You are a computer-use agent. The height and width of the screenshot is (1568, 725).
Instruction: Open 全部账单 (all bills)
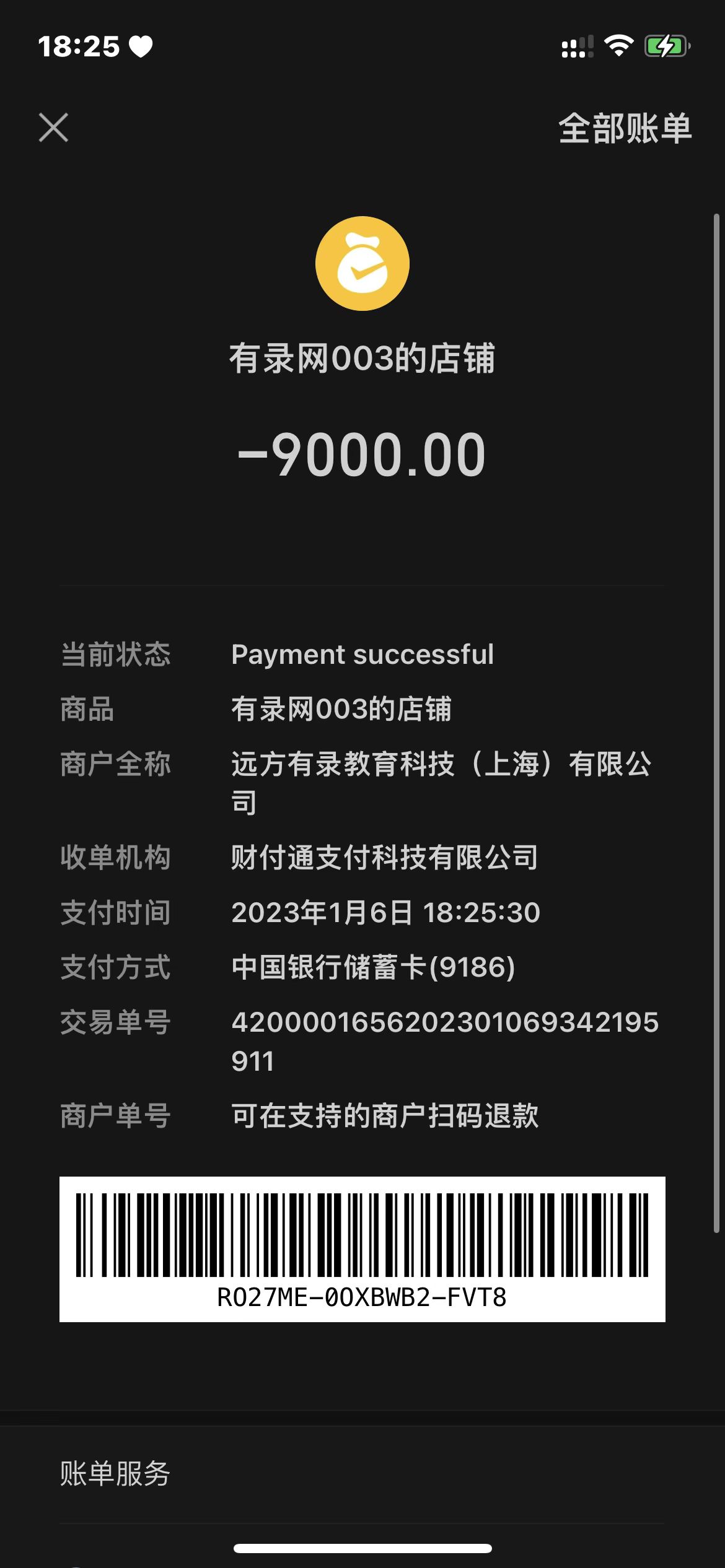(x=625, y=129)
